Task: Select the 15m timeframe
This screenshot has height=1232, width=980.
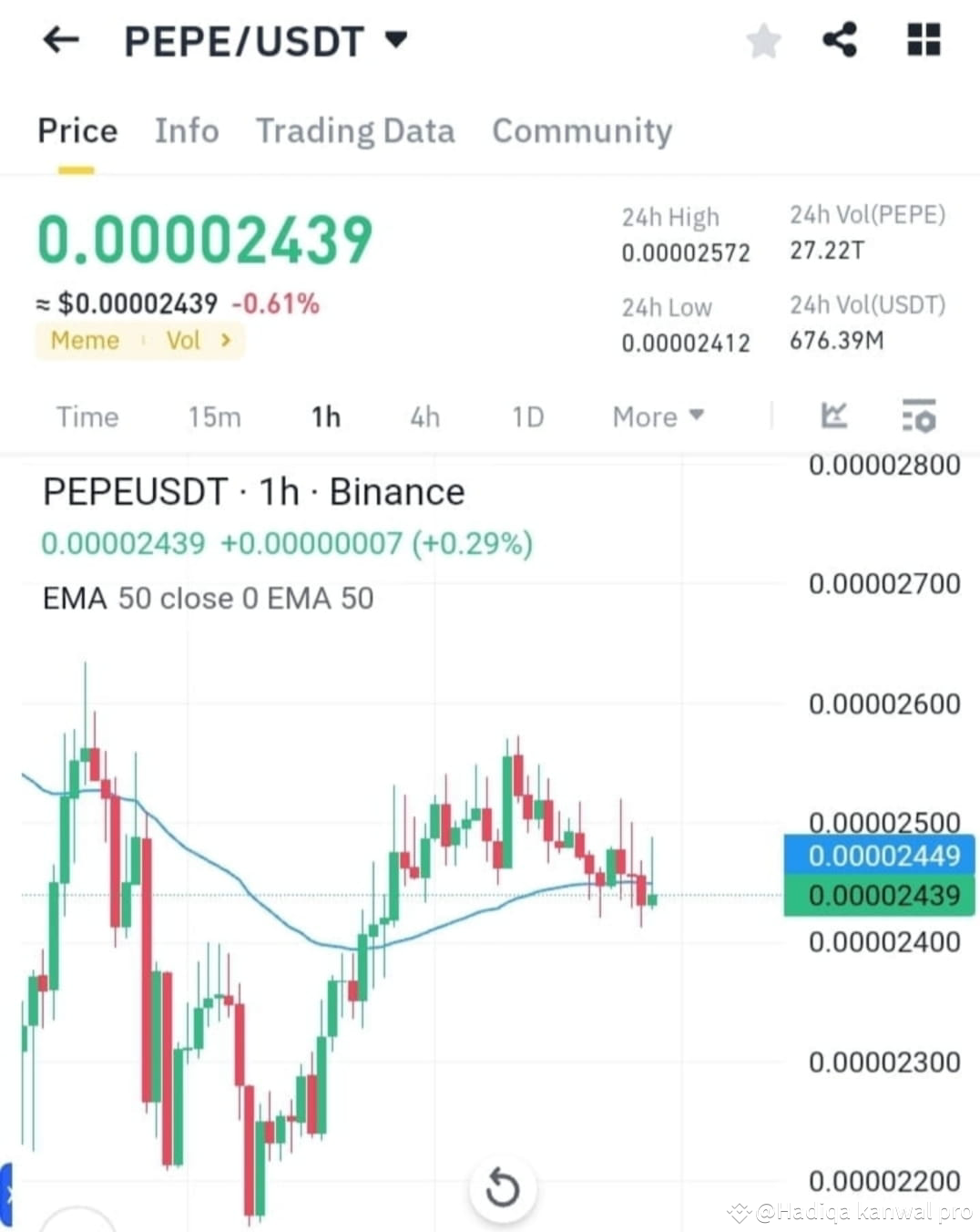Action: pos(215,416)
